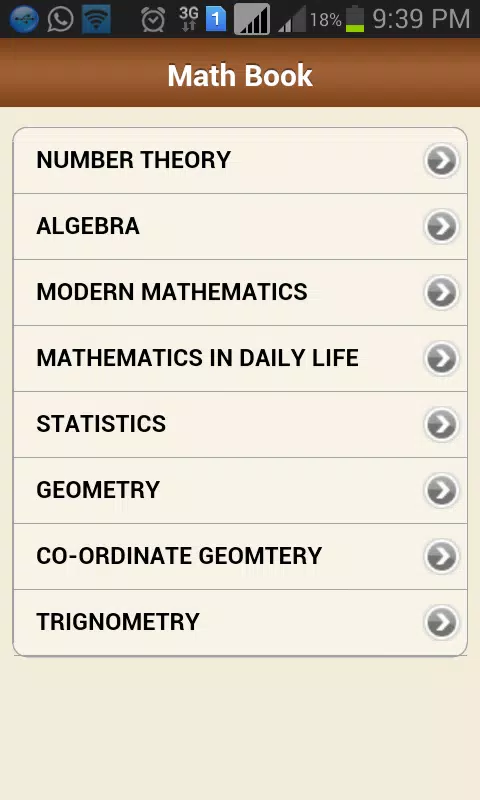
Task: Open Modern Mathematics section
Action: (240, 292)
